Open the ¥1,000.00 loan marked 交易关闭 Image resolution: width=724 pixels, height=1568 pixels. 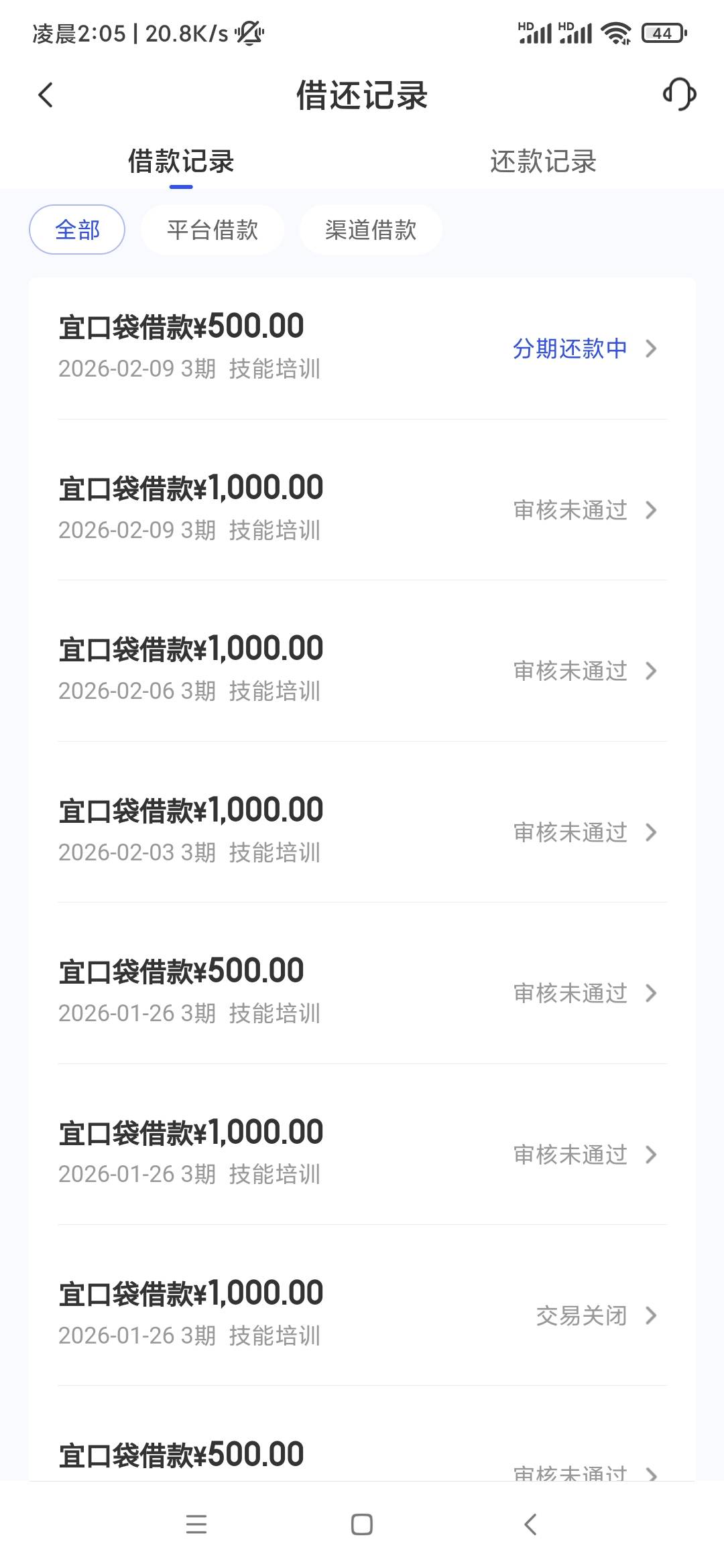362,1314
